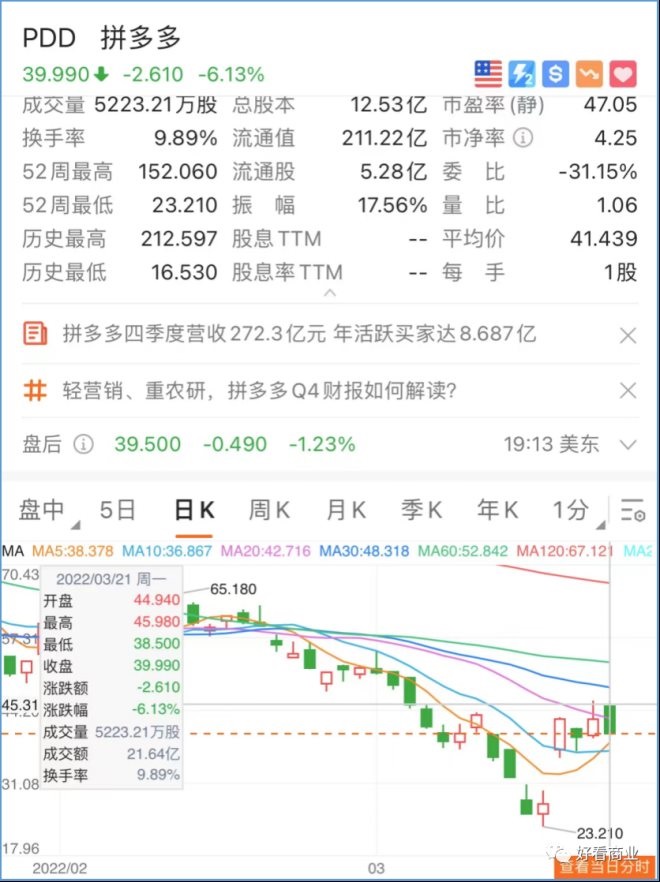This screenshot has width=660, height=882.
Task: Expand the 盘后 after-hours quote row
Action: 628,444
